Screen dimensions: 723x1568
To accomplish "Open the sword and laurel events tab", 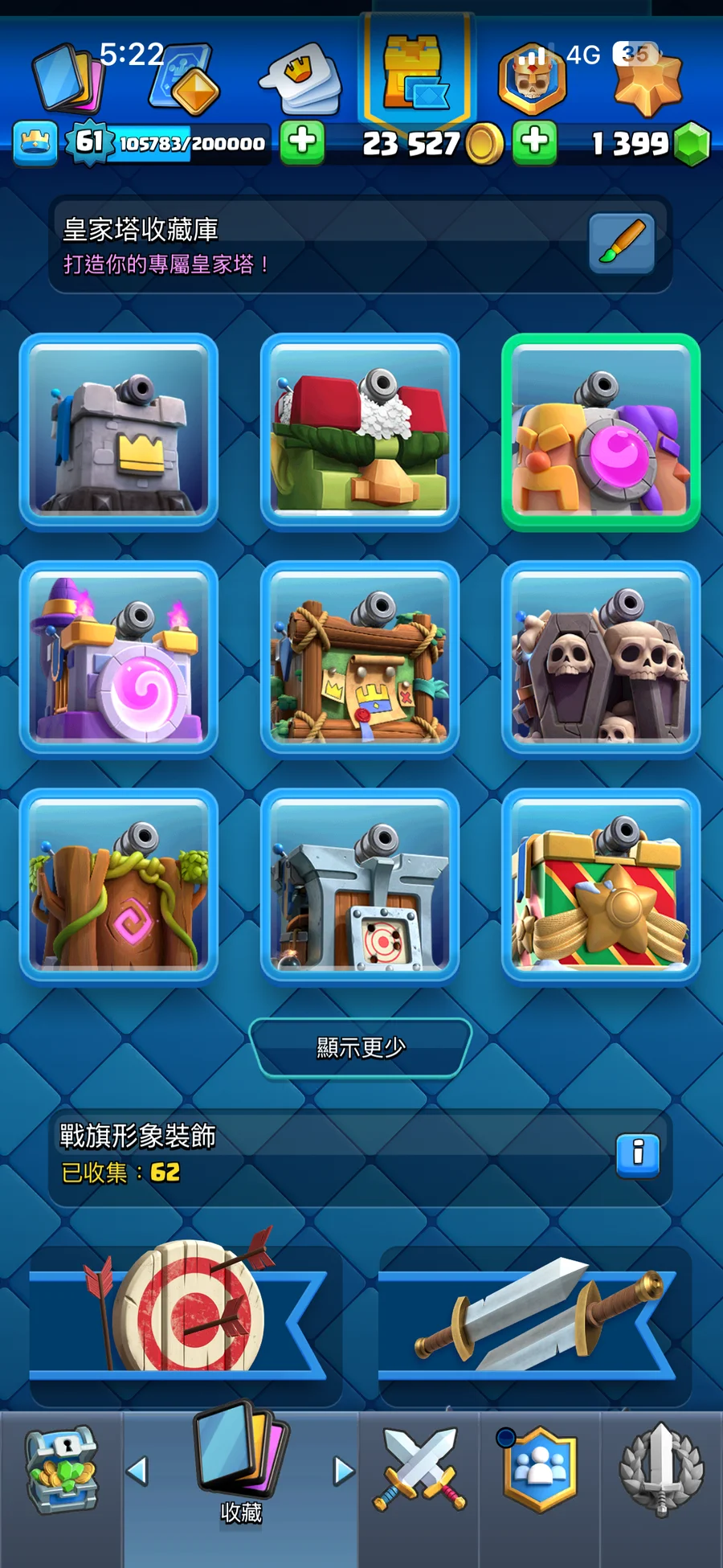I will coord(661,1469).
